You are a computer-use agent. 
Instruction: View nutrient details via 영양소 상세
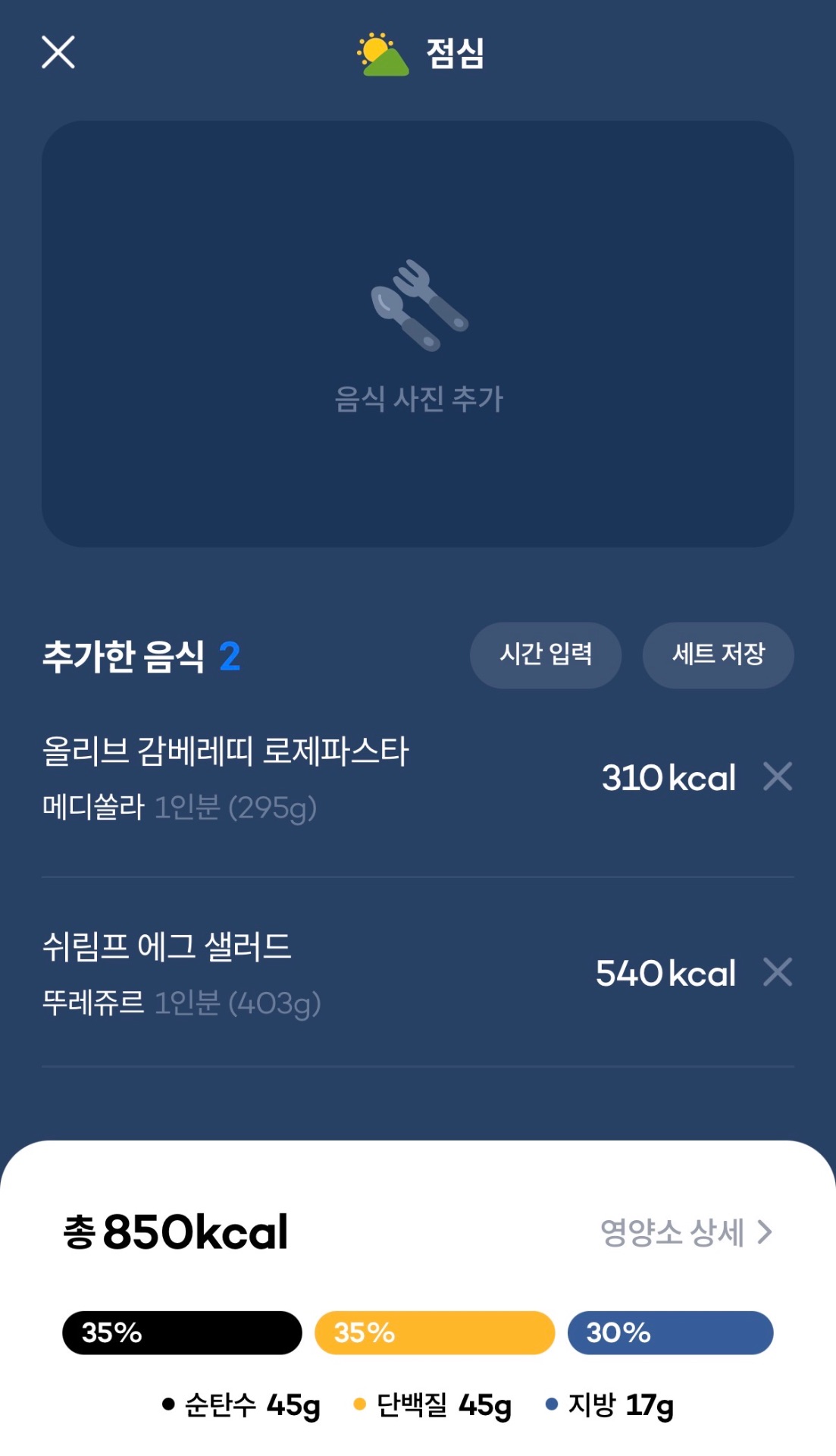pyautogui.click(x=685, y=1233)
